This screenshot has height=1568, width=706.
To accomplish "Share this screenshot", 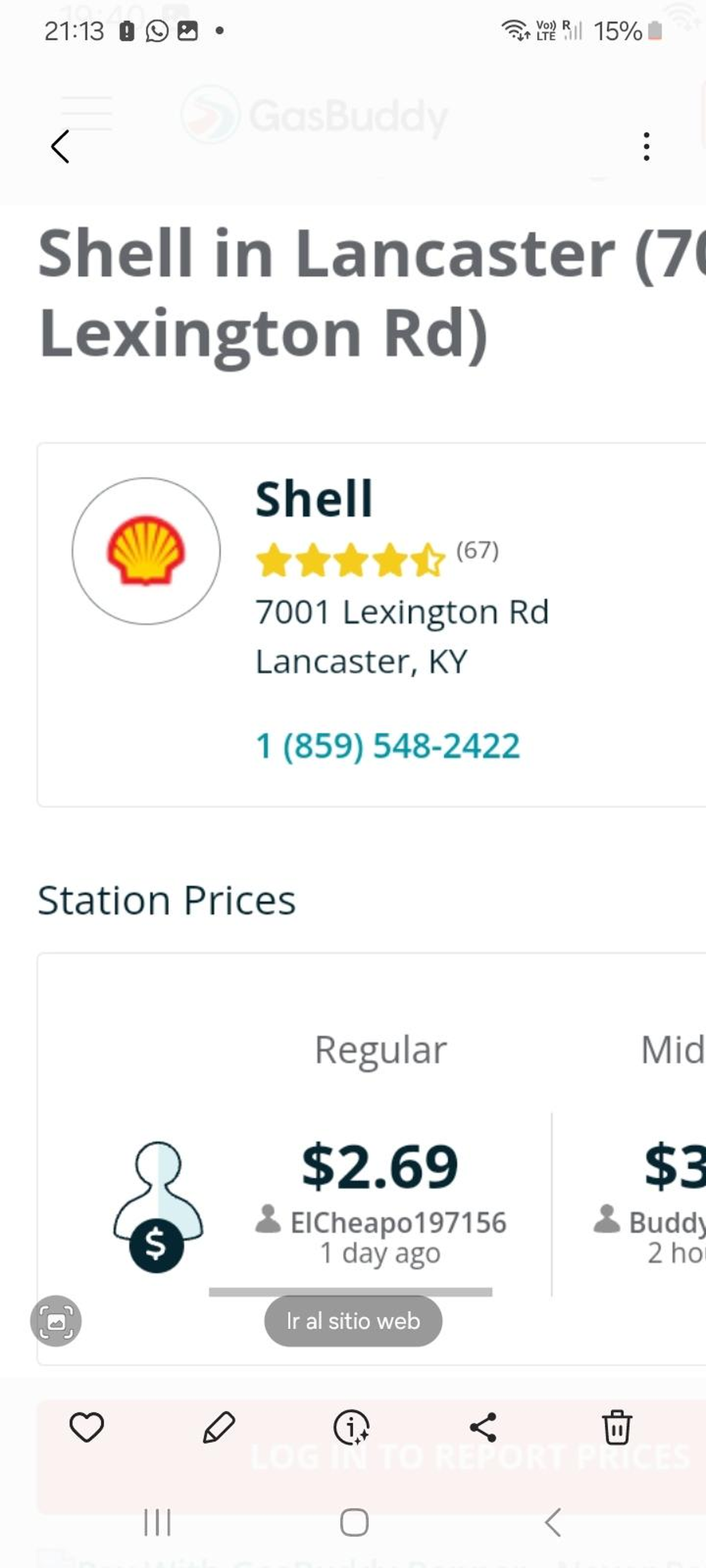I will click(x=484, y=1427).
